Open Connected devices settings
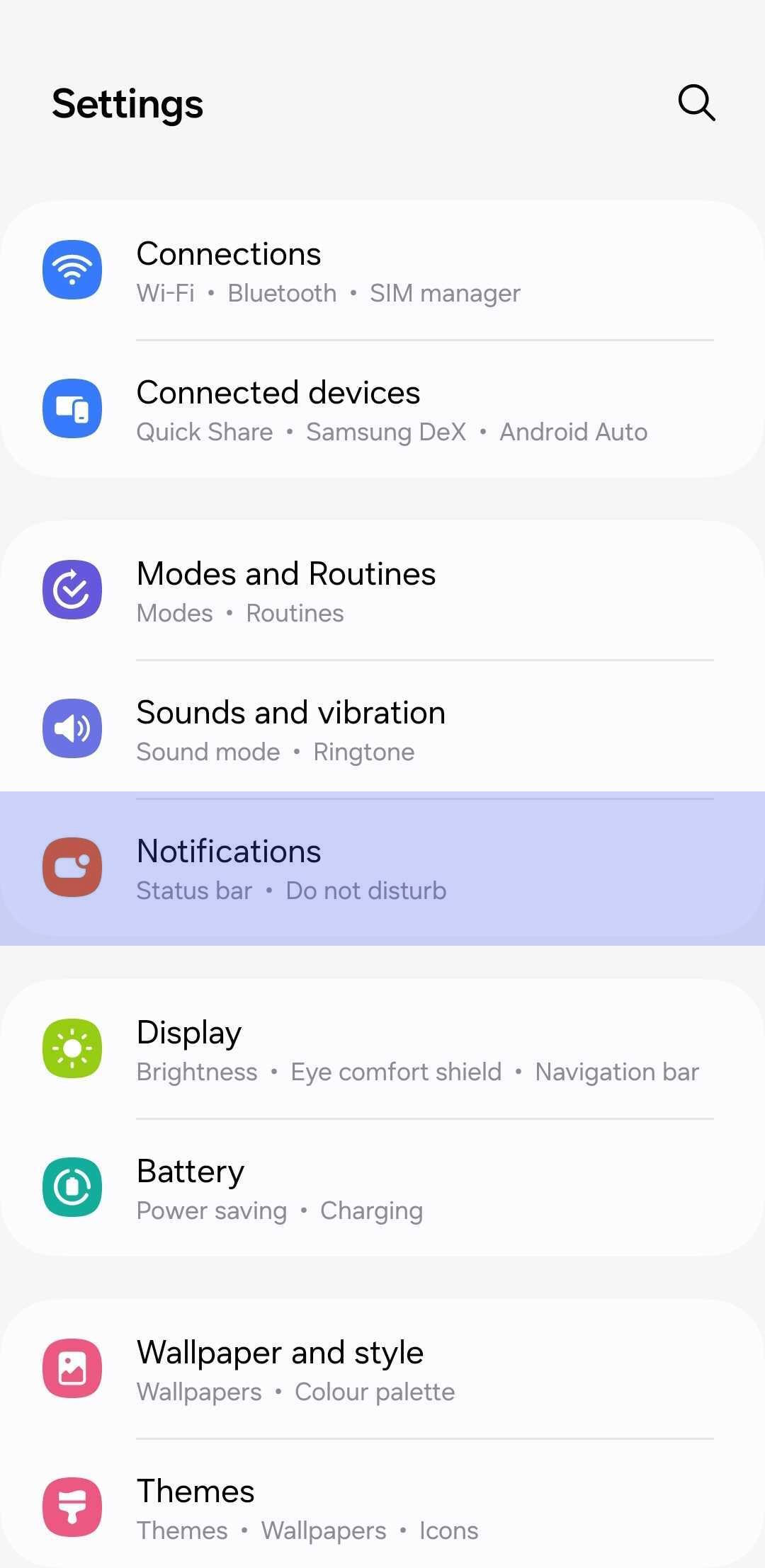Viewport: 765px width, 1568px height. pyautogui.click(x=382, y=410)
